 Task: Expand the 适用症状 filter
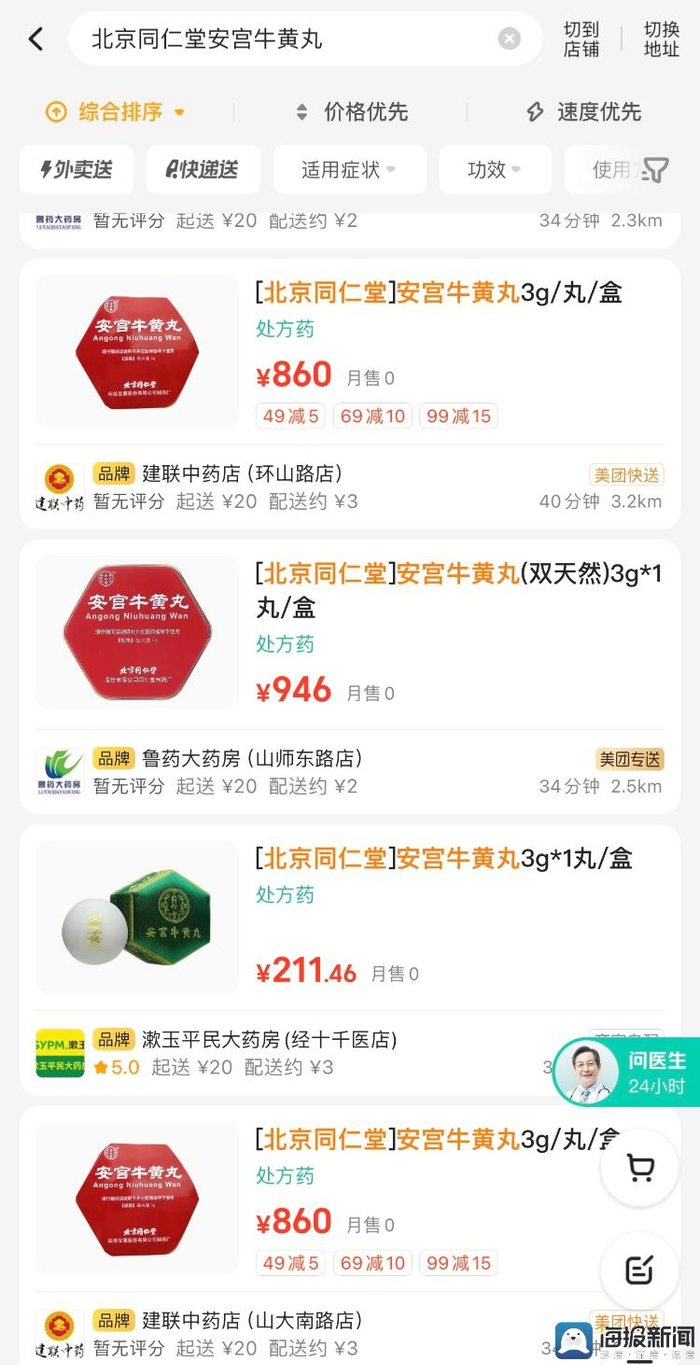[349, 170]
